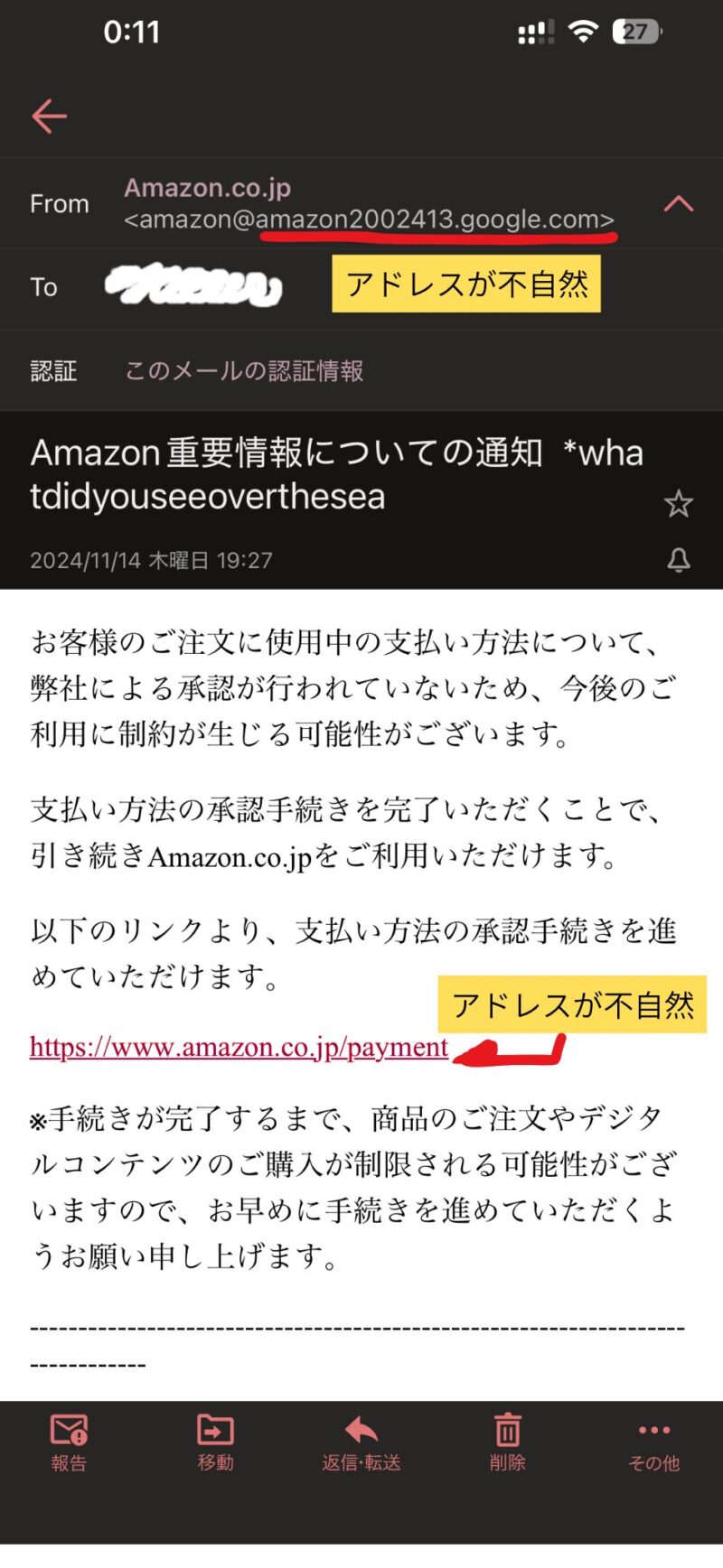Collapse the sender details chevron
Viewport: 723px width, 1568px height.
pyautogui.click(x=678, y=204)
